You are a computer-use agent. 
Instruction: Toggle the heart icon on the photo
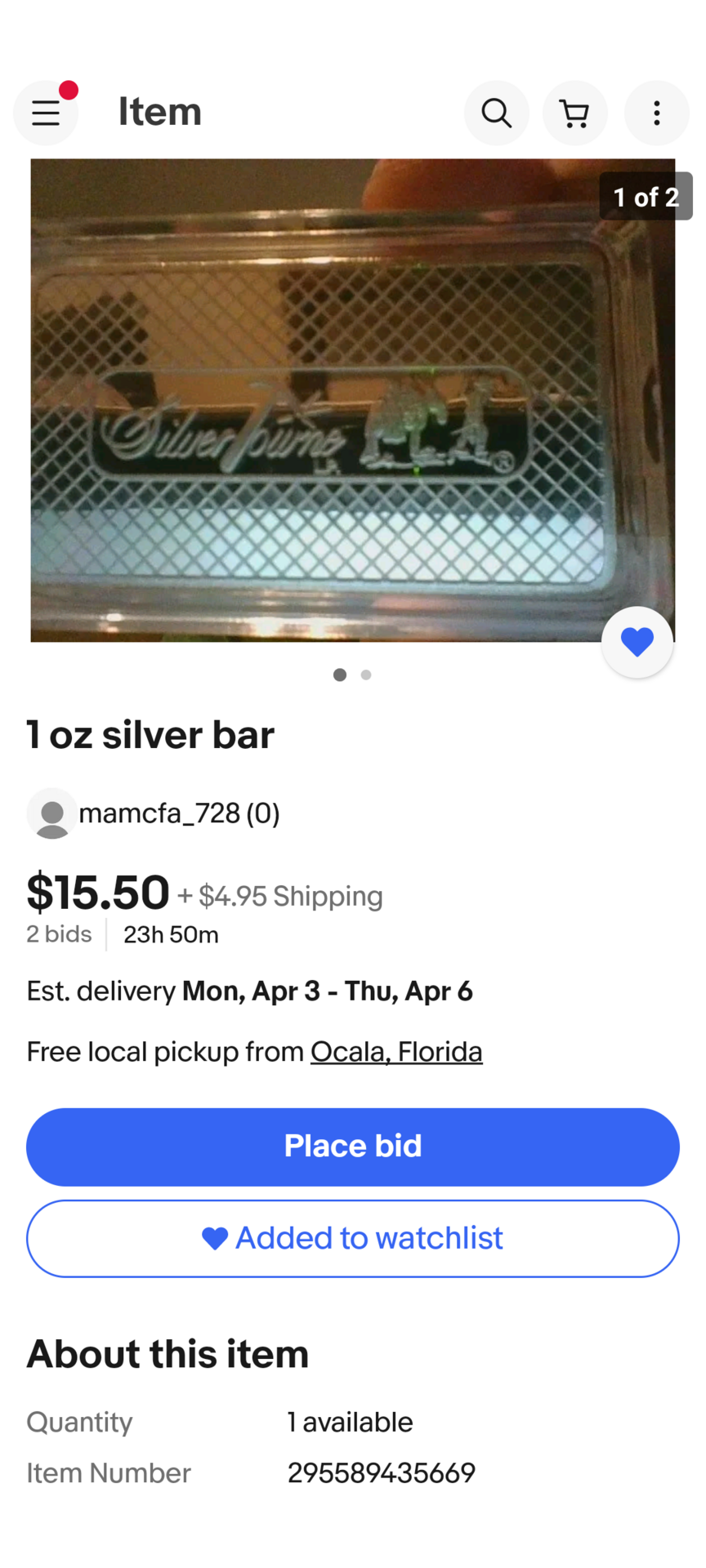637,642
